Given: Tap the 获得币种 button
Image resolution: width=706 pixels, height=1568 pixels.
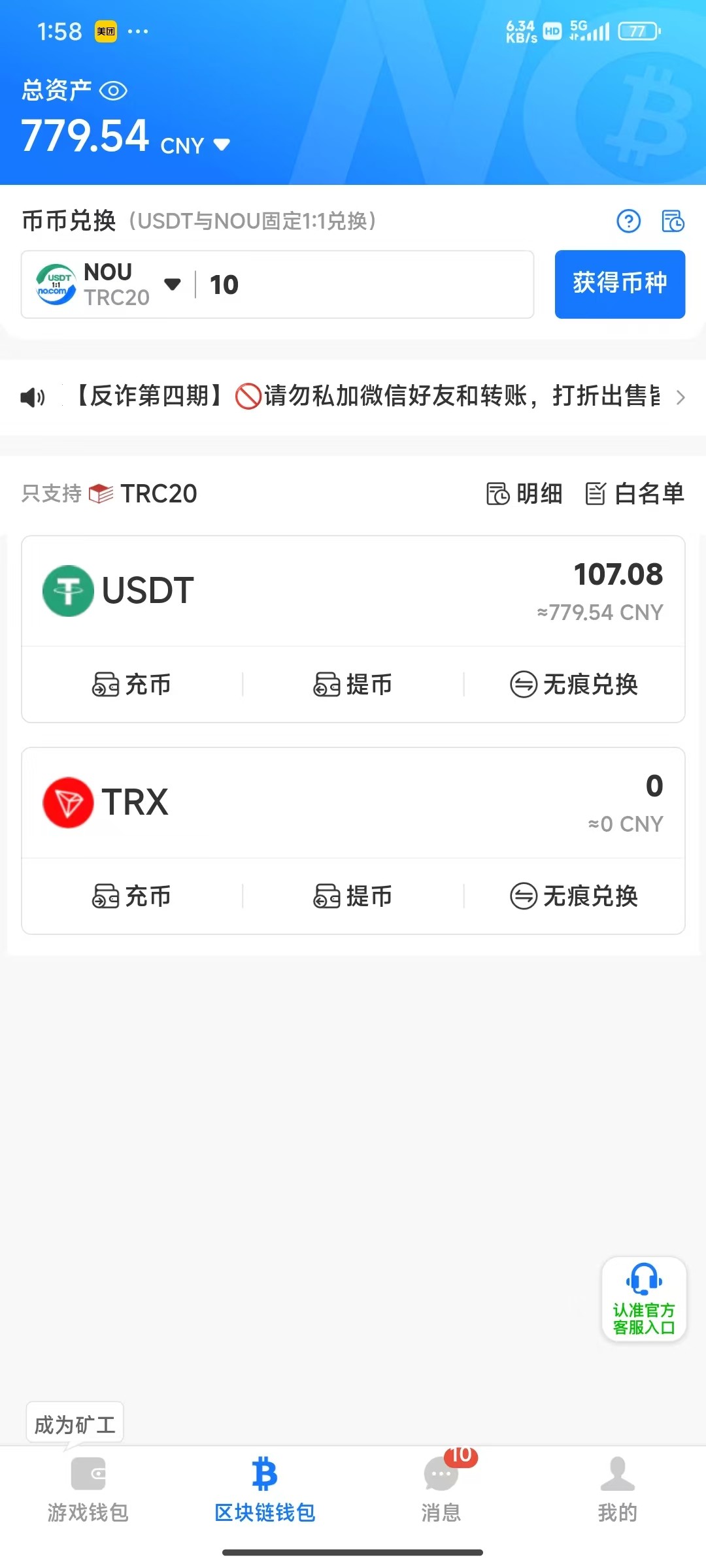Looking at the screenshot, I should [620, 284].
